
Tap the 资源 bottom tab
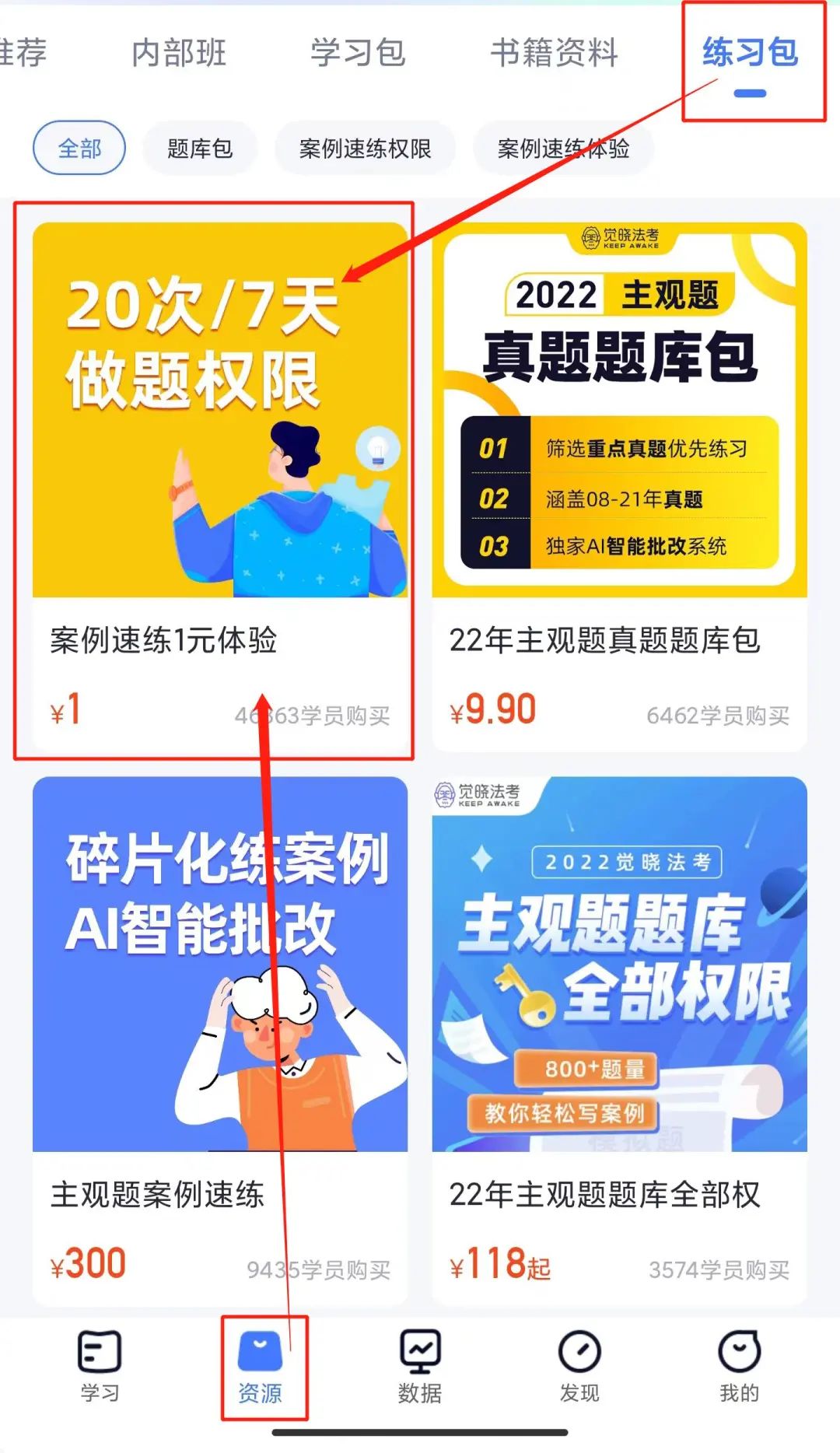click(260, 1367)
